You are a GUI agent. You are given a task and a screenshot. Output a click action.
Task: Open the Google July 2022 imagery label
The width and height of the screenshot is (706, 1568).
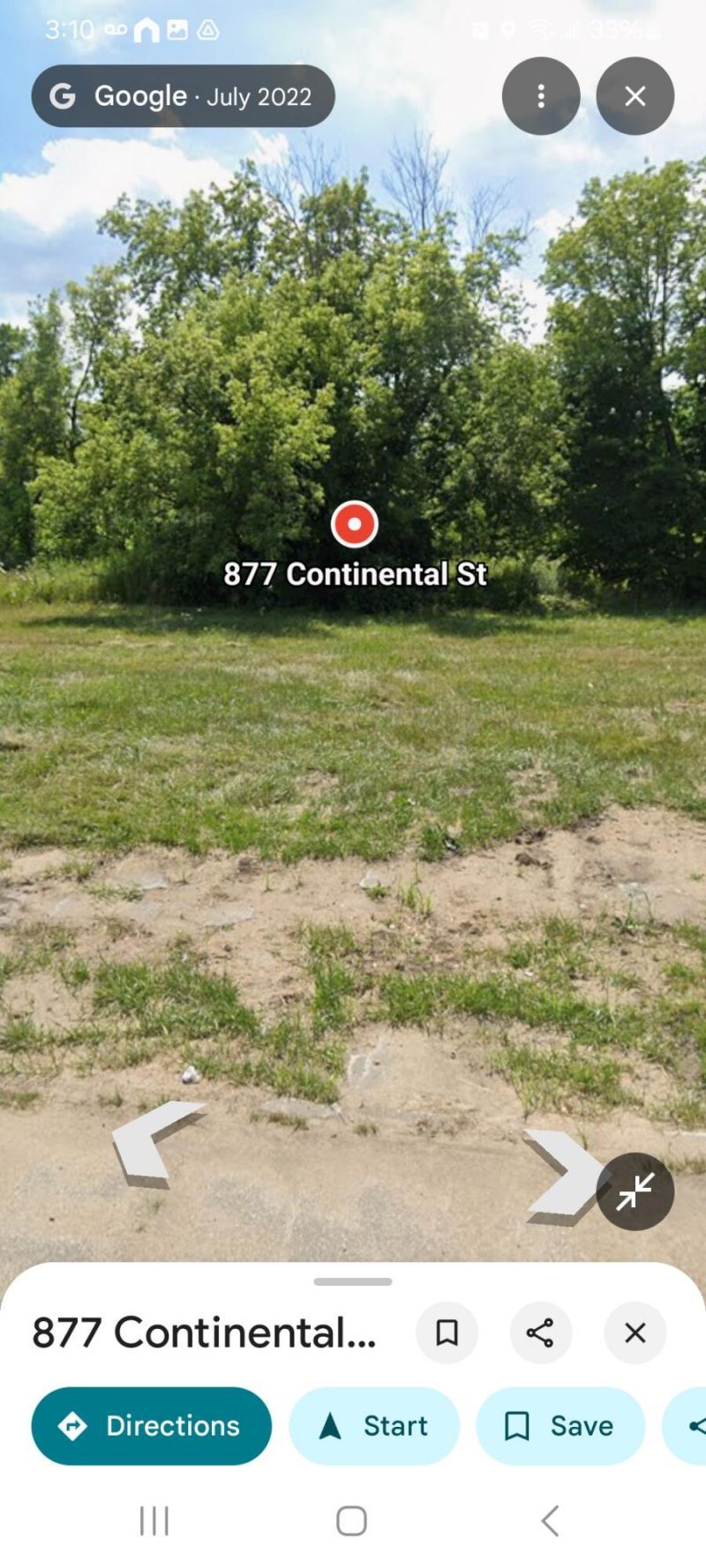click(x=183, y=96)
